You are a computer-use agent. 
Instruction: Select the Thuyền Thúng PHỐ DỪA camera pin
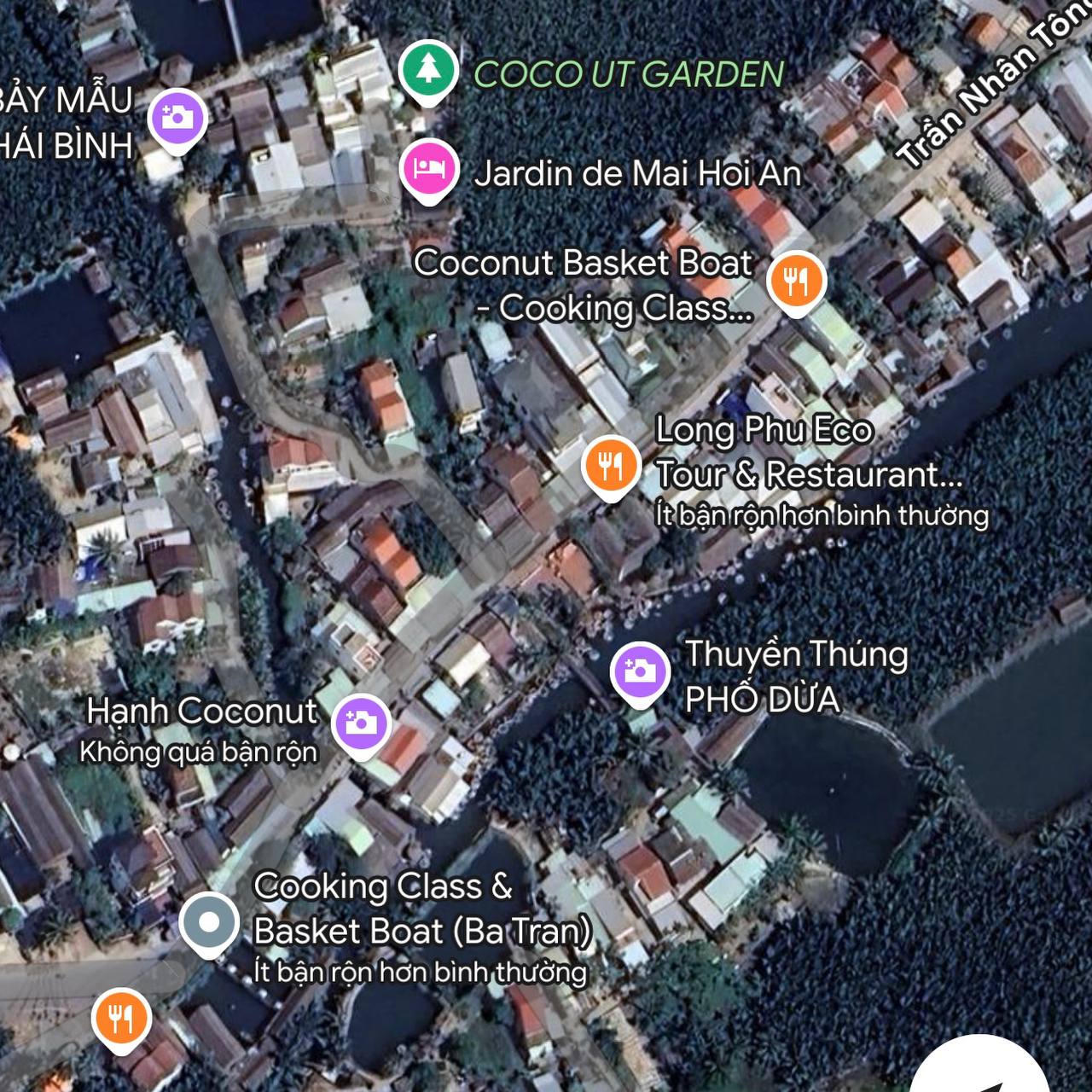(640, 671)
